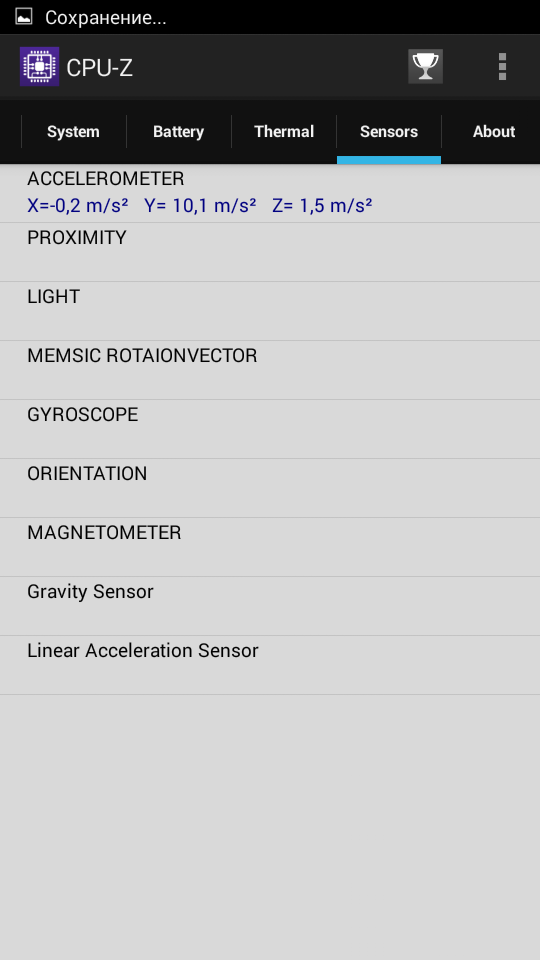
Task: Switch to the Thermal tab
Action: (x=283, y=132)
